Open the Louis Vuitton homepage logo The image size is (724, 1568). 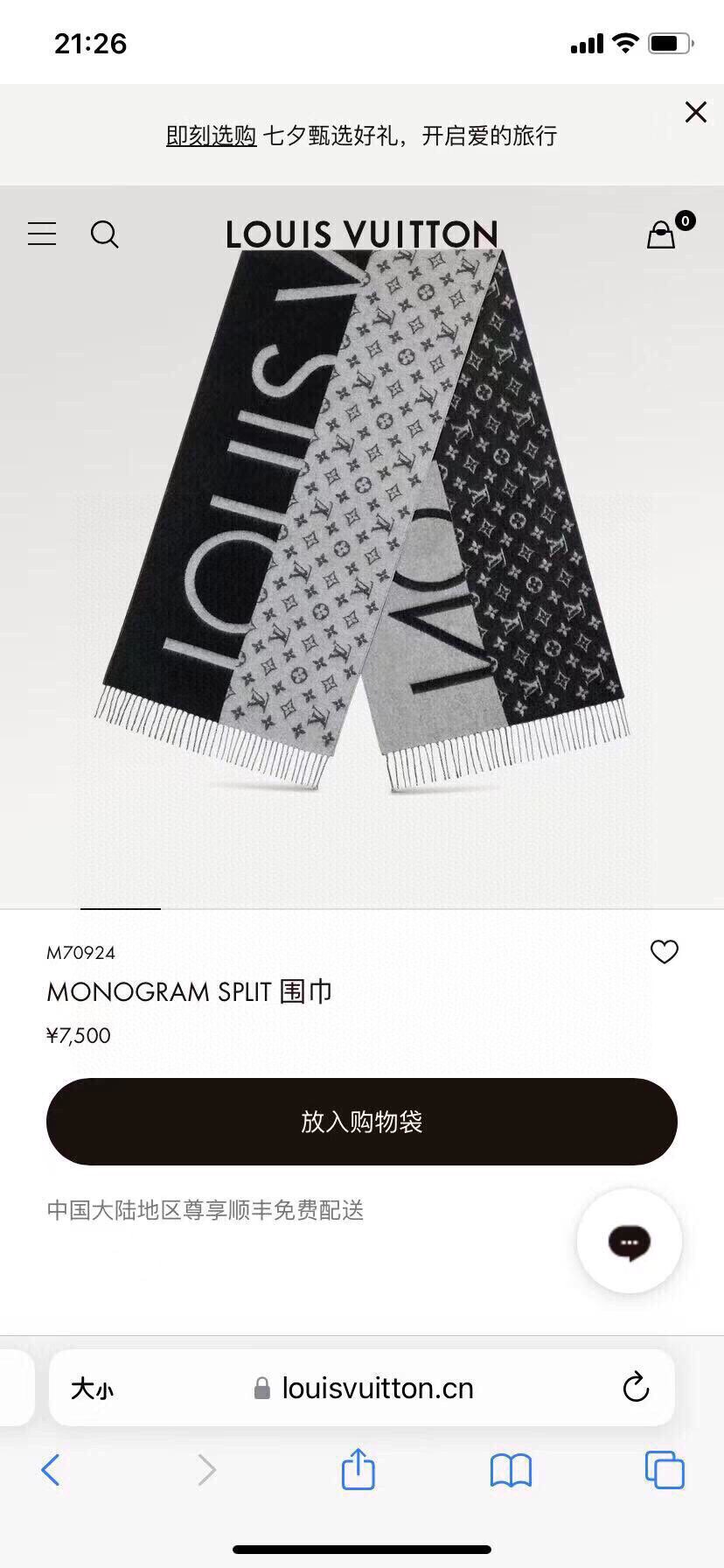click(361, 234)
